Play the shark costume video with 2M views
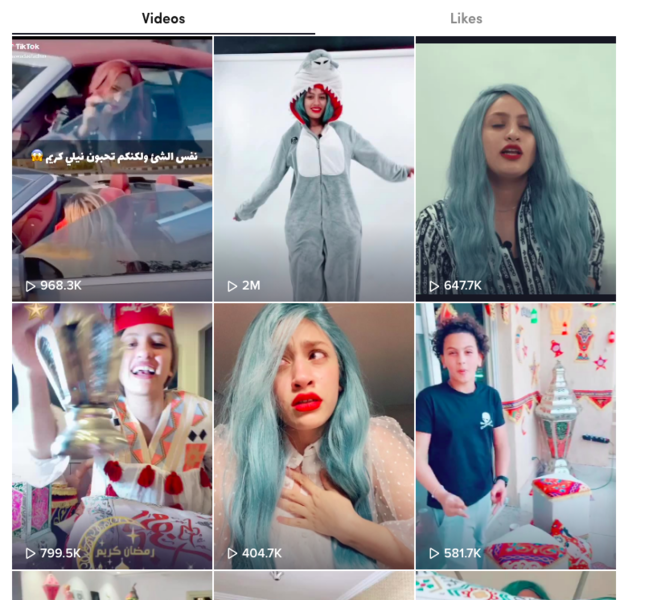The image size is (653, 600). tap(313, 168)
